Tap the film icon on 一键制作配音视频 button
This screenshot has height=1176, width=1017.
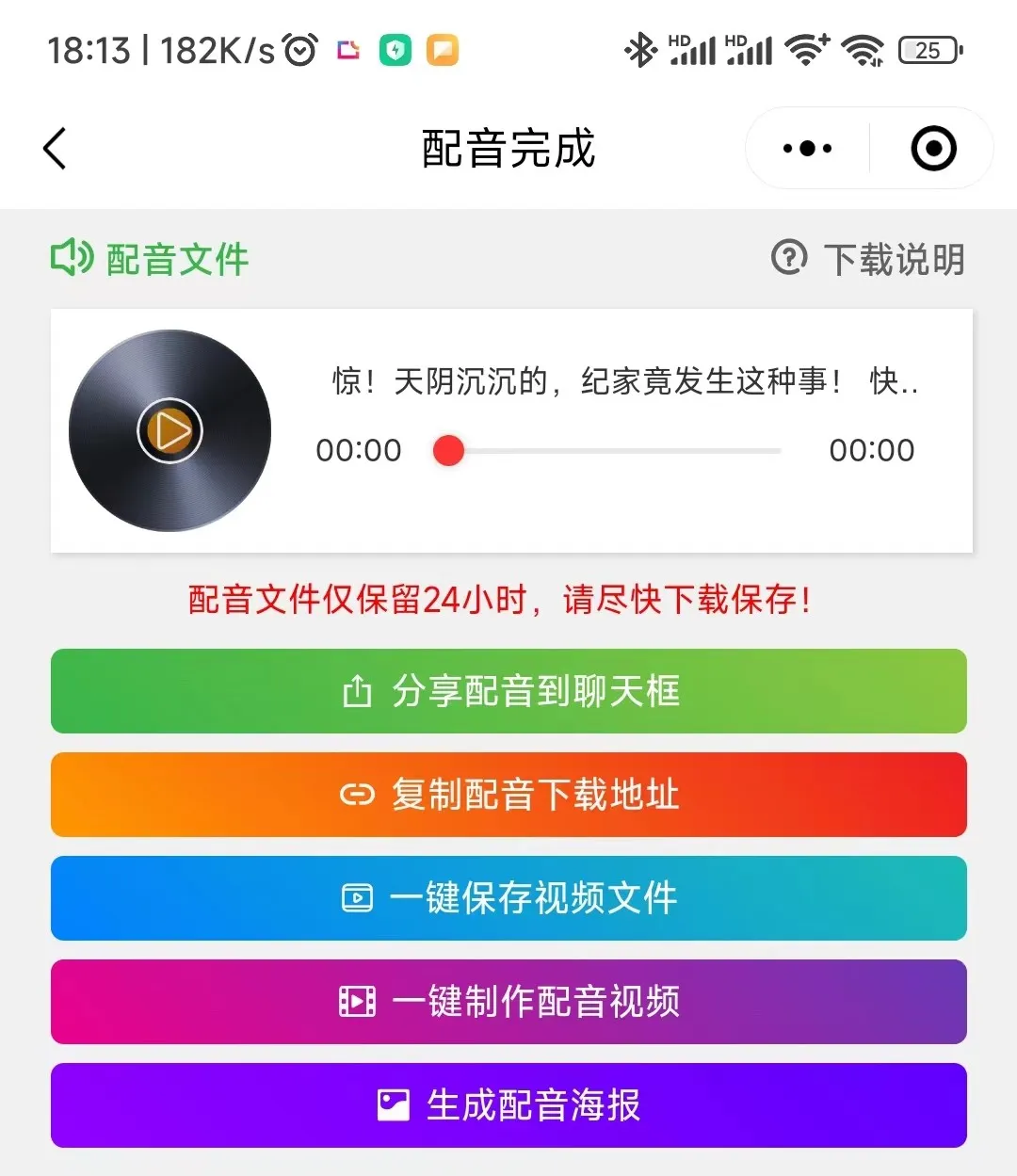coord(356,1002)
